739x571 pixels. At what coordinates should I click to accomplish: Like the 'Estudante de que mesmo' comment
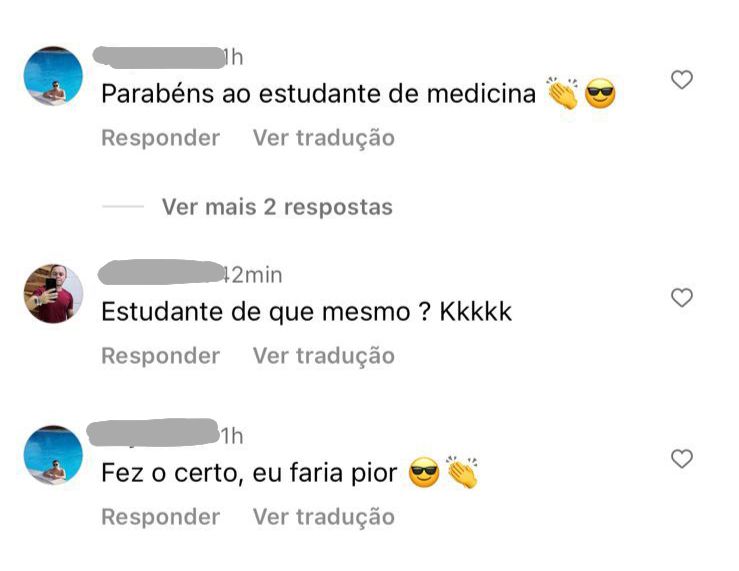pyautogui.click(x=682, y=298)
